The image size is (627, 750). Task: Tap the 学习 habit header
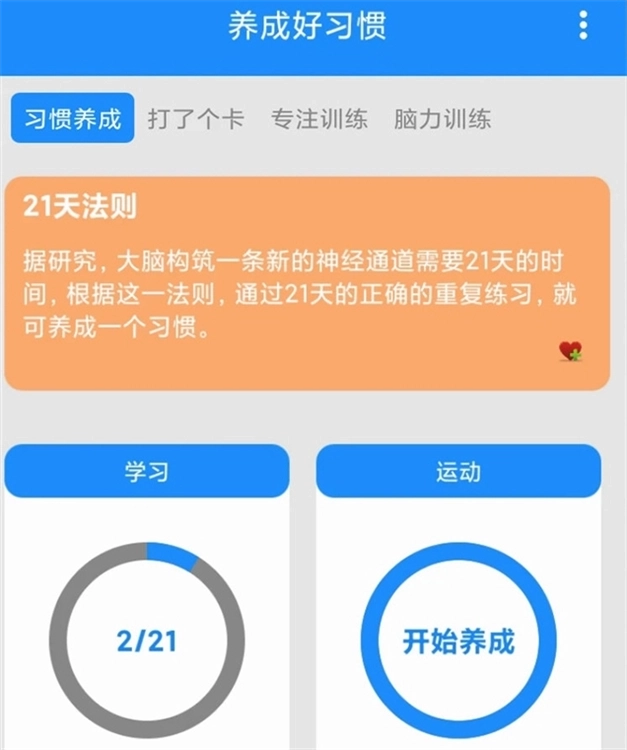(x=147, y=472)
